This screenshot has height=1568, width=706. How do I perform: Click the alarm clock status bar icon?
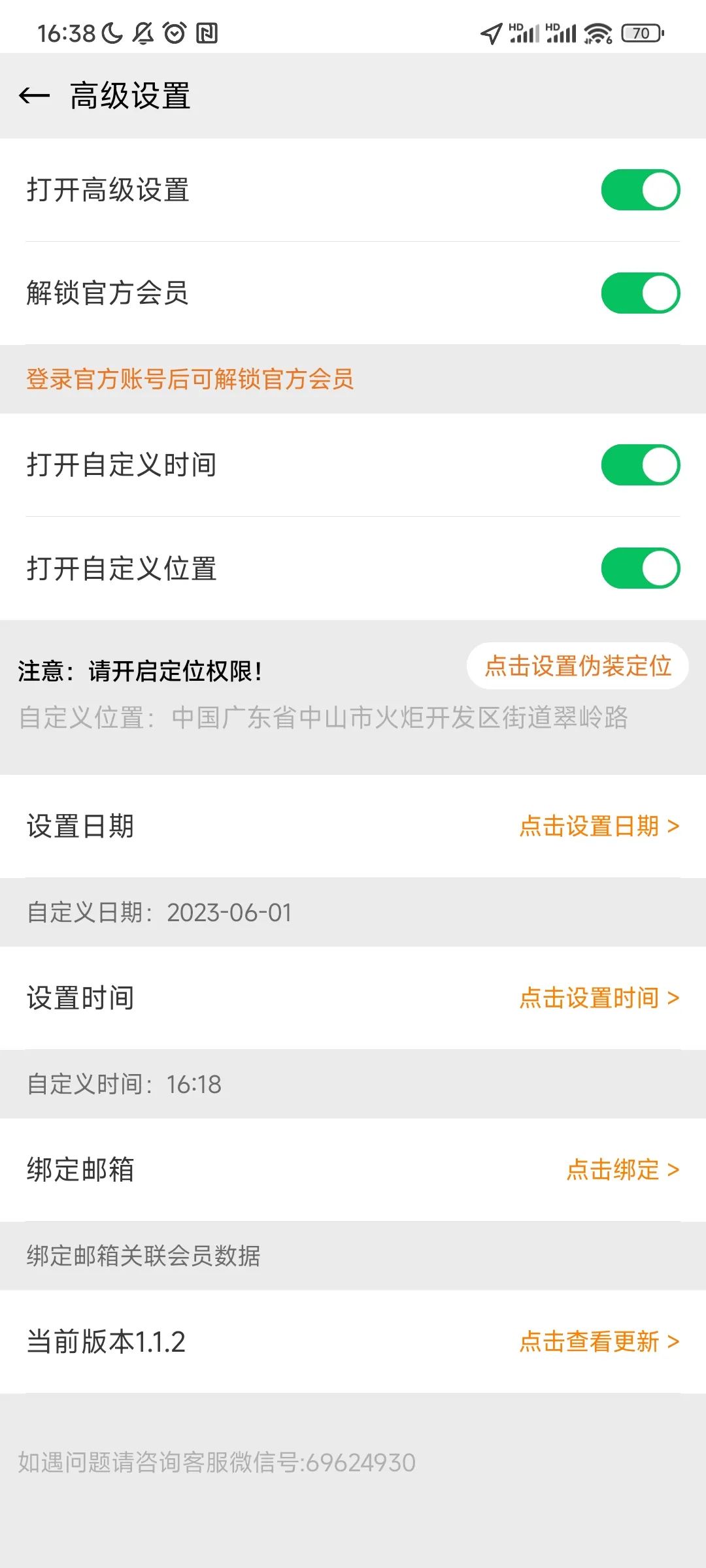(x=173, y=31)
